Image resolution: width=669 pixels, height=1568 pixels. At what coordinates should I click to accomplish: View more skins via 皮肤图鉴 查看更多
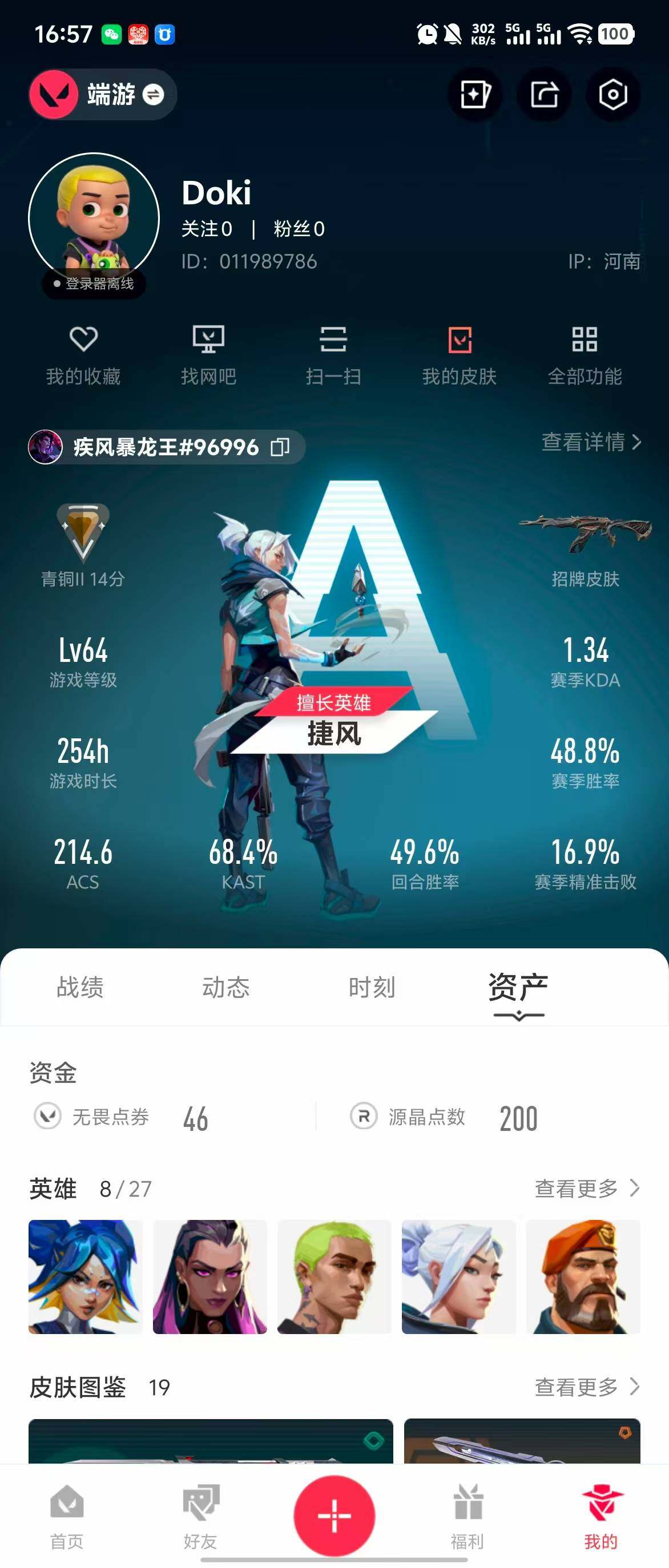586,1387
